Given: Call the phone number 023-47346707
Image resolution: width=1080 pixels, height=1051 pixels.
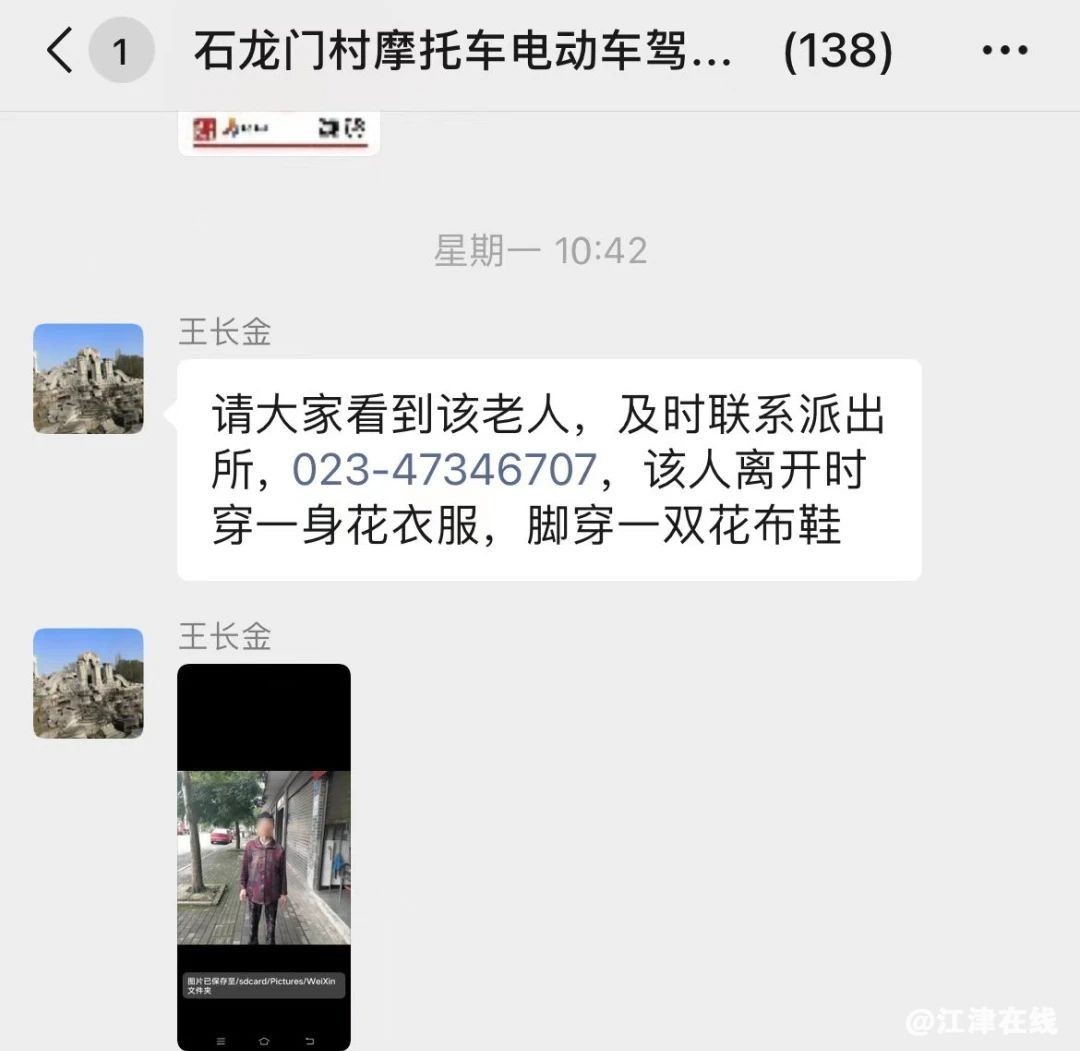Looking at the screenshot, I should [444, 470].
